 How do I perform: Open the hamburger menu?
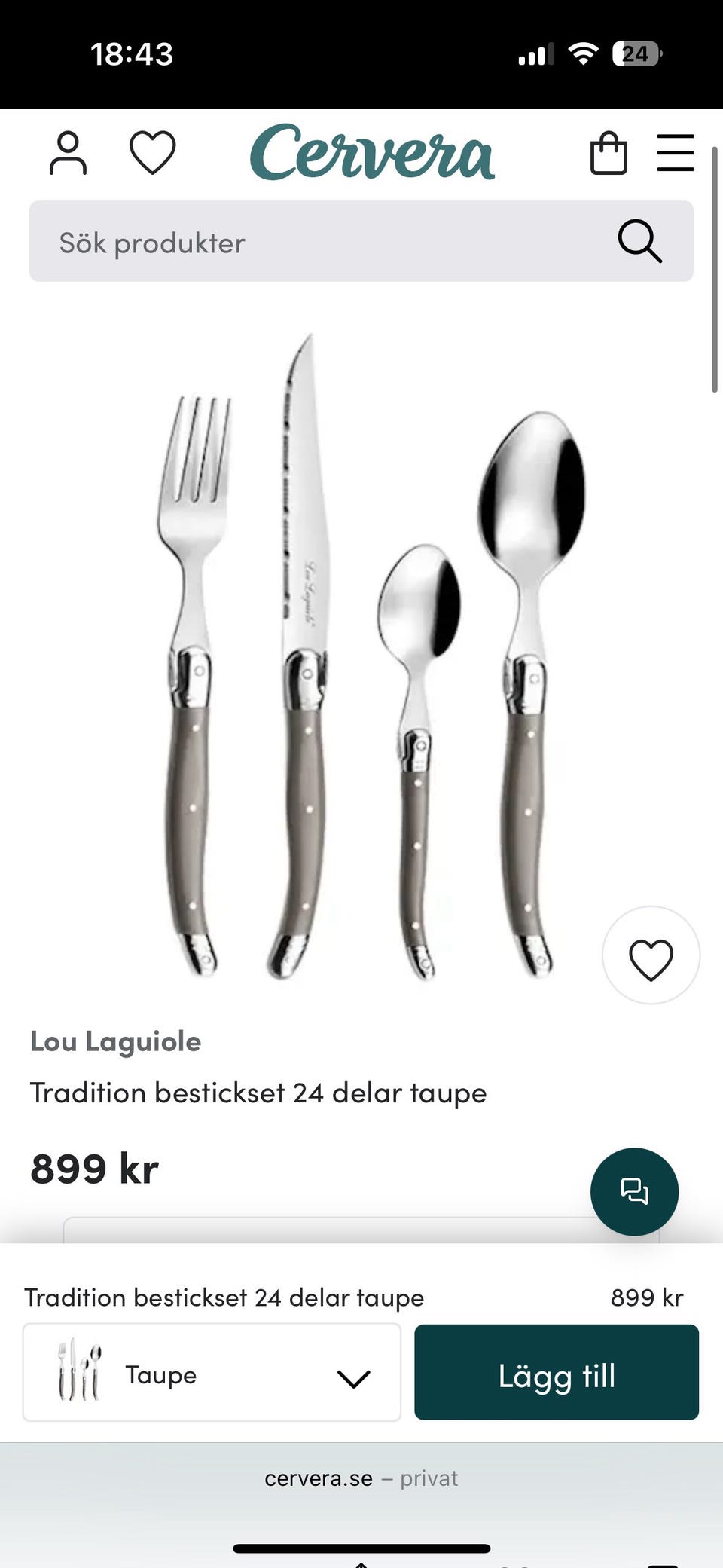[x=675, y=153]
